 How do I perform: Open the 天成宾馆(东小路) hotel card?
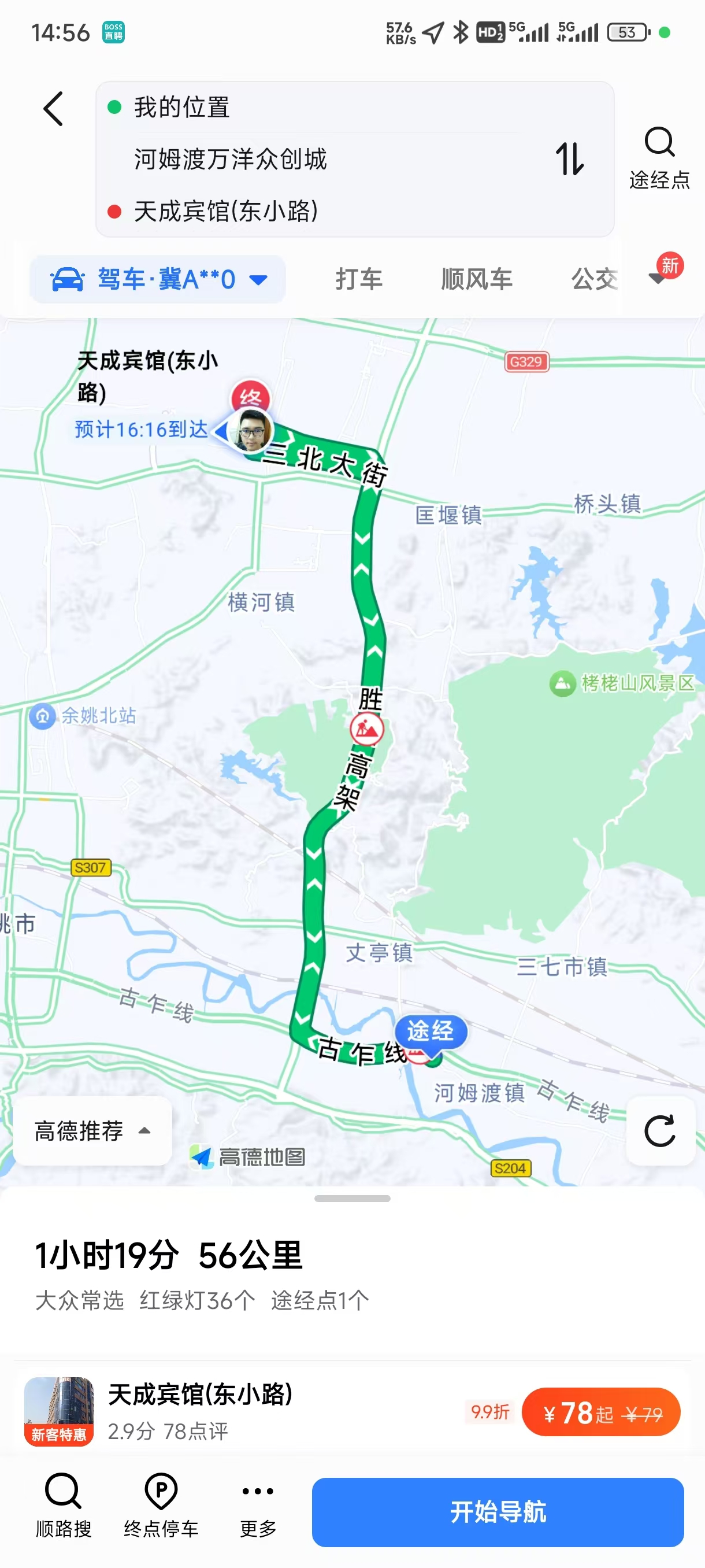point(201,1411)
